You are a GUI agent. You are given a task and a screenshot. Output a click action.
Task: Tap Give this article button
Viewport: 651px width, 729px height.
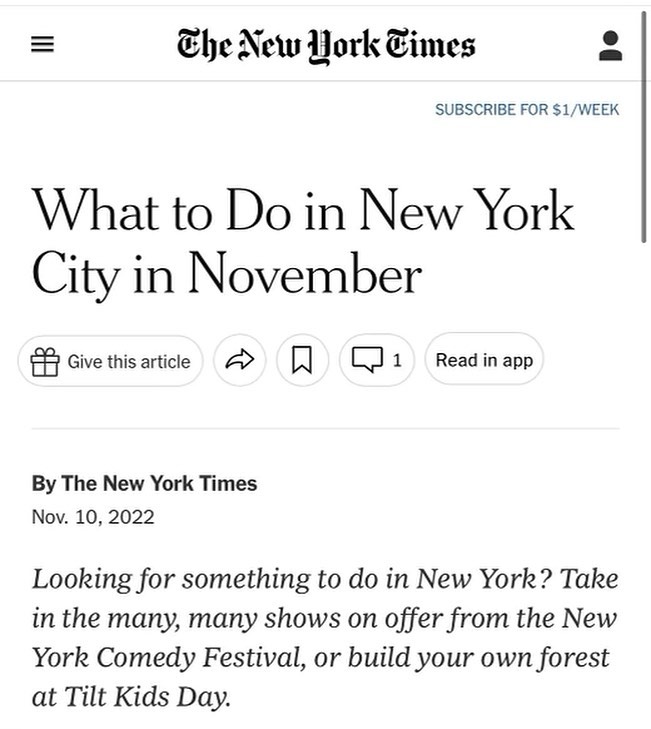pos(110,361)
